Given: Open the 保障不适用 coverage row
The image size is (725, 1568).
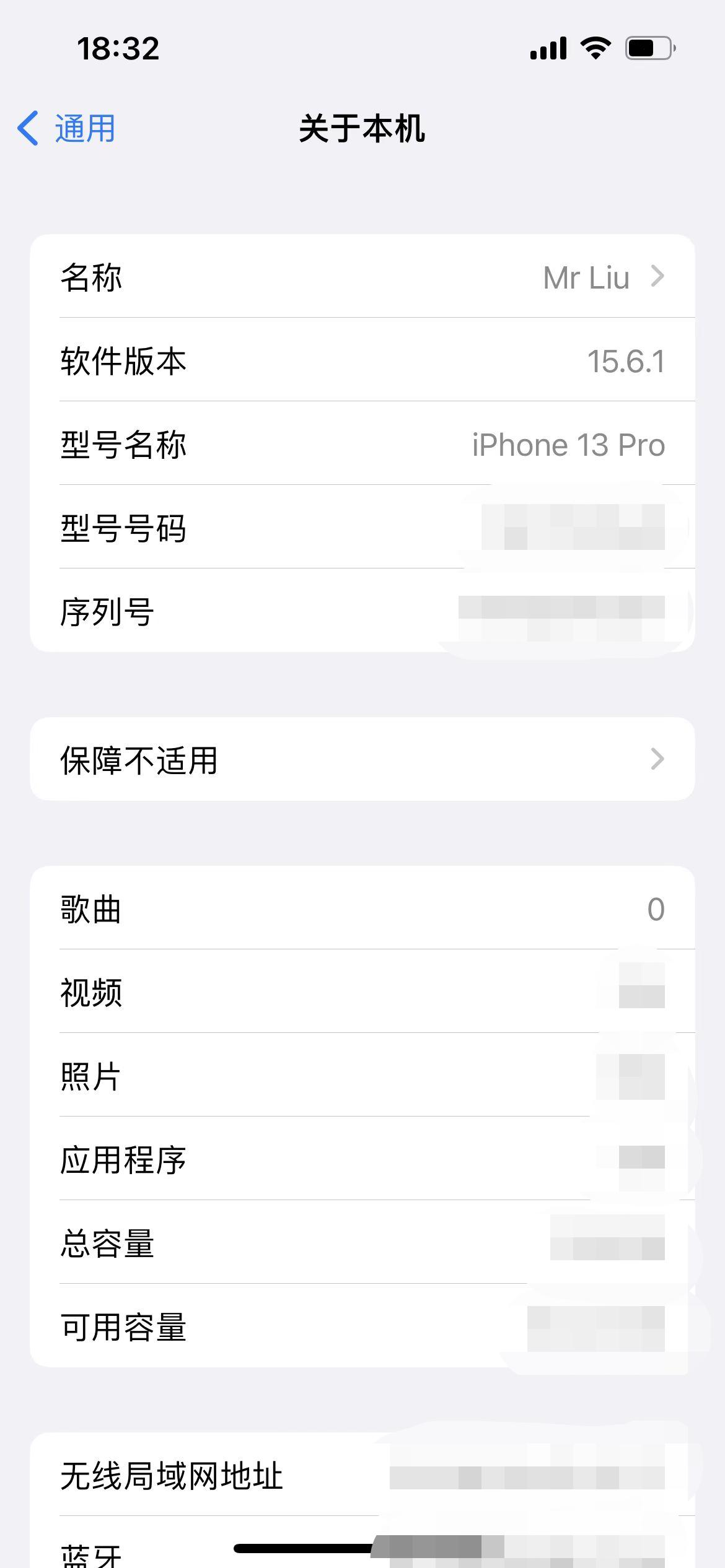Looking at the screenshot, I should click(362, 759).
